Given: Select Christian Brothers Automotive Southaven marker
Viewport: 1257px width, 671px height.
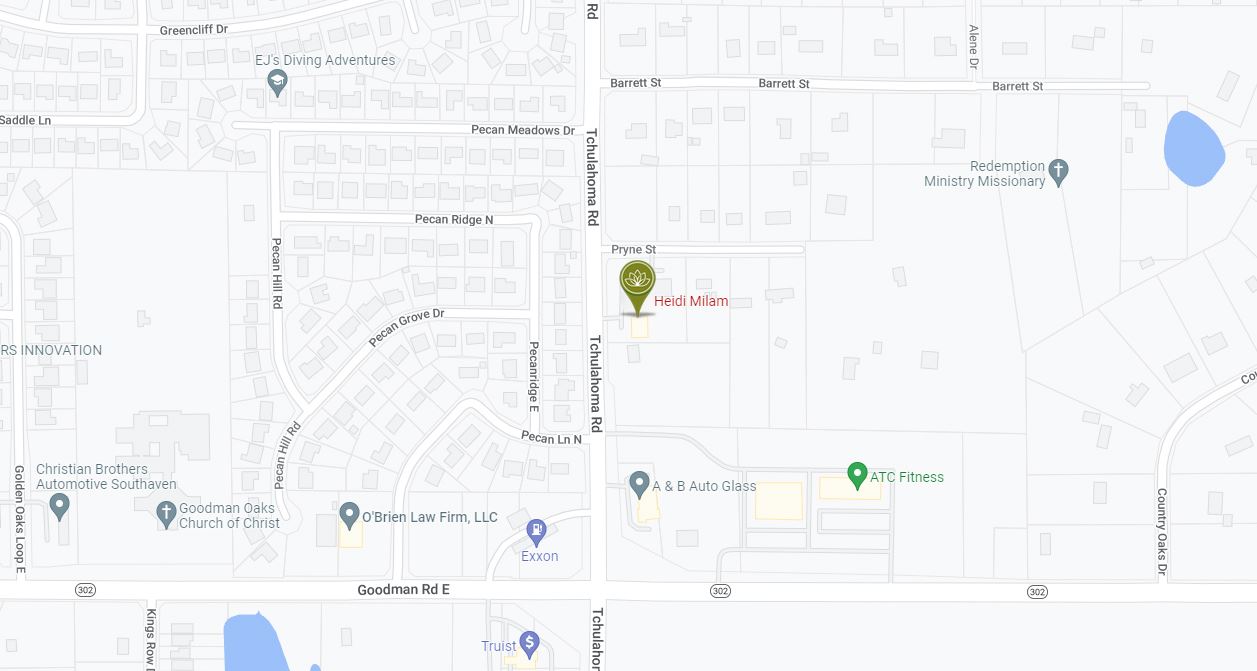Looking at the screenshot, I should pos(60,506).
